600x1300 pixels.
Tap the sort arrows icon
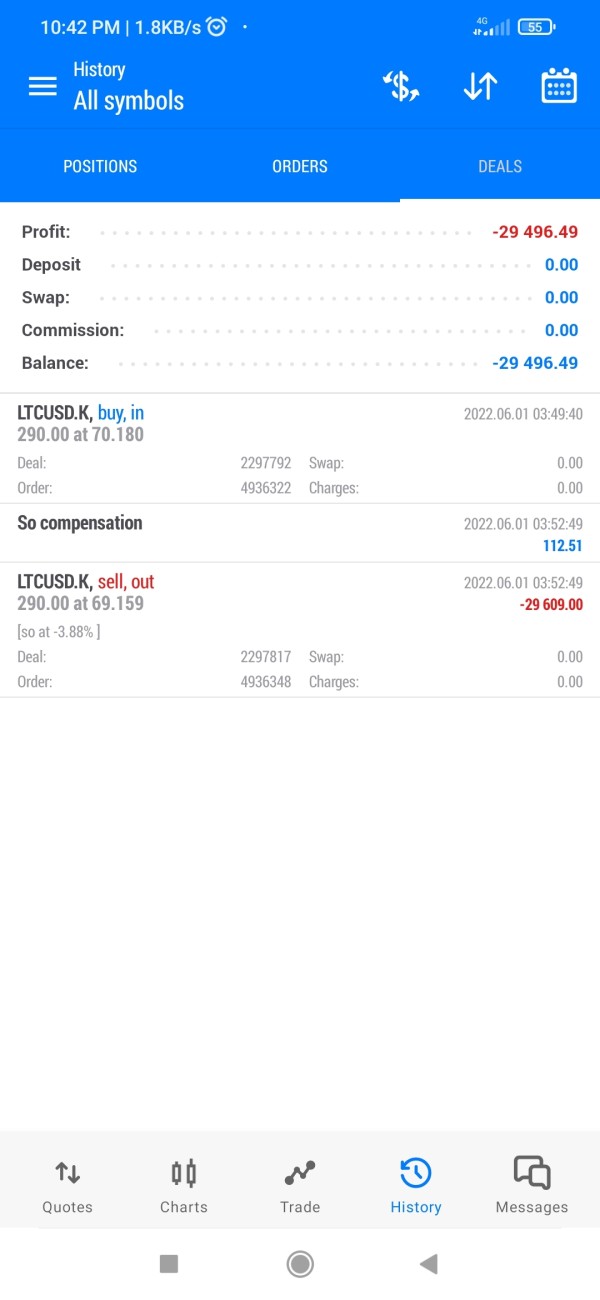point(480,86)
